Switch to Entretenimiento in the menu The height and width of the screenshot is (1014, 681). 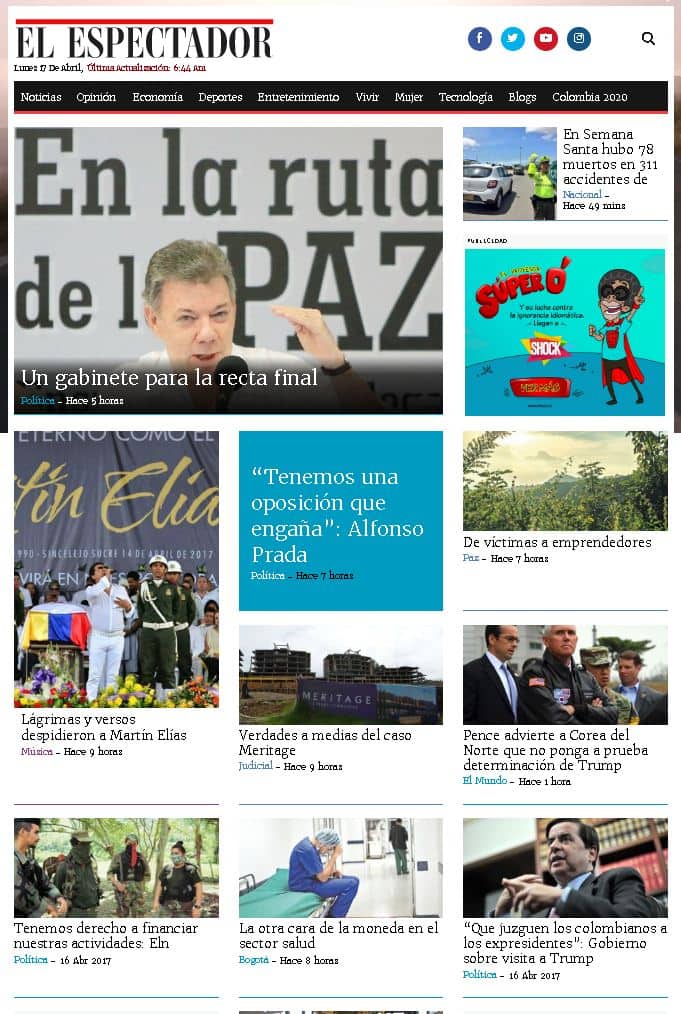pos(298,97)
